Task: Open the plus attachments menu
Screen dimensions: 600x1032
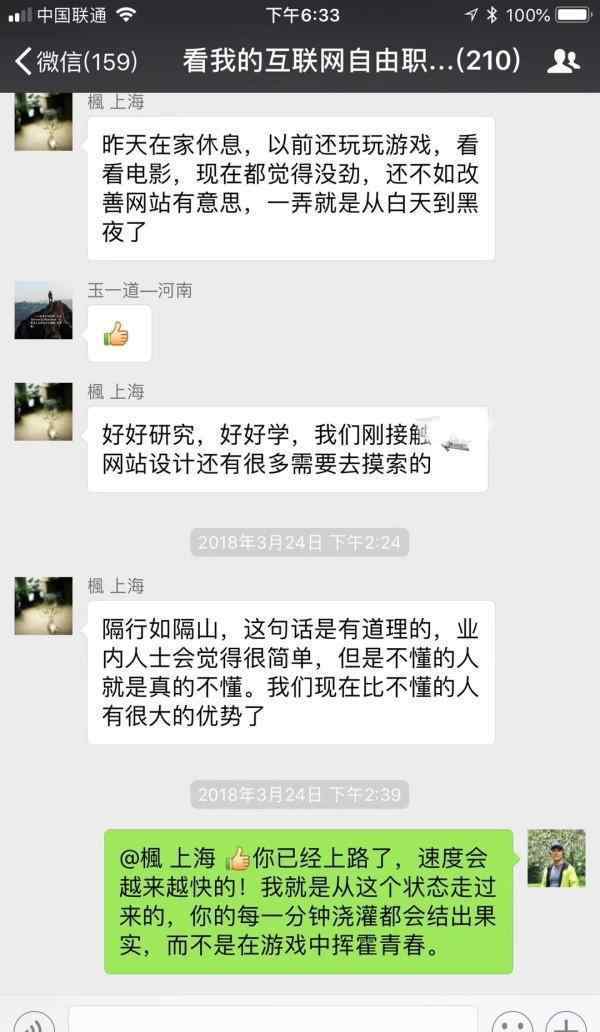Action: click(x=570, y=1020)
